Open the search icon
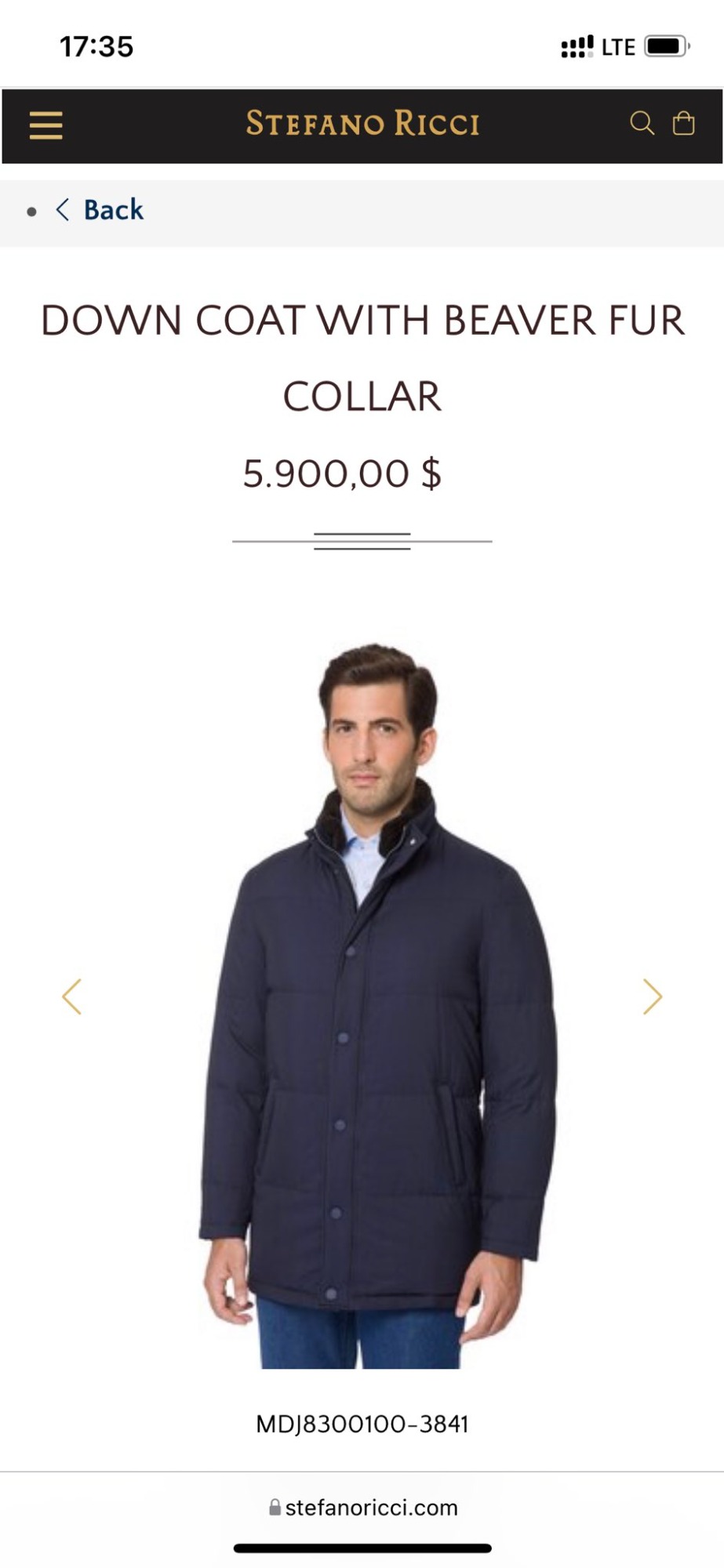724x1568 pixels. point(642,123)
